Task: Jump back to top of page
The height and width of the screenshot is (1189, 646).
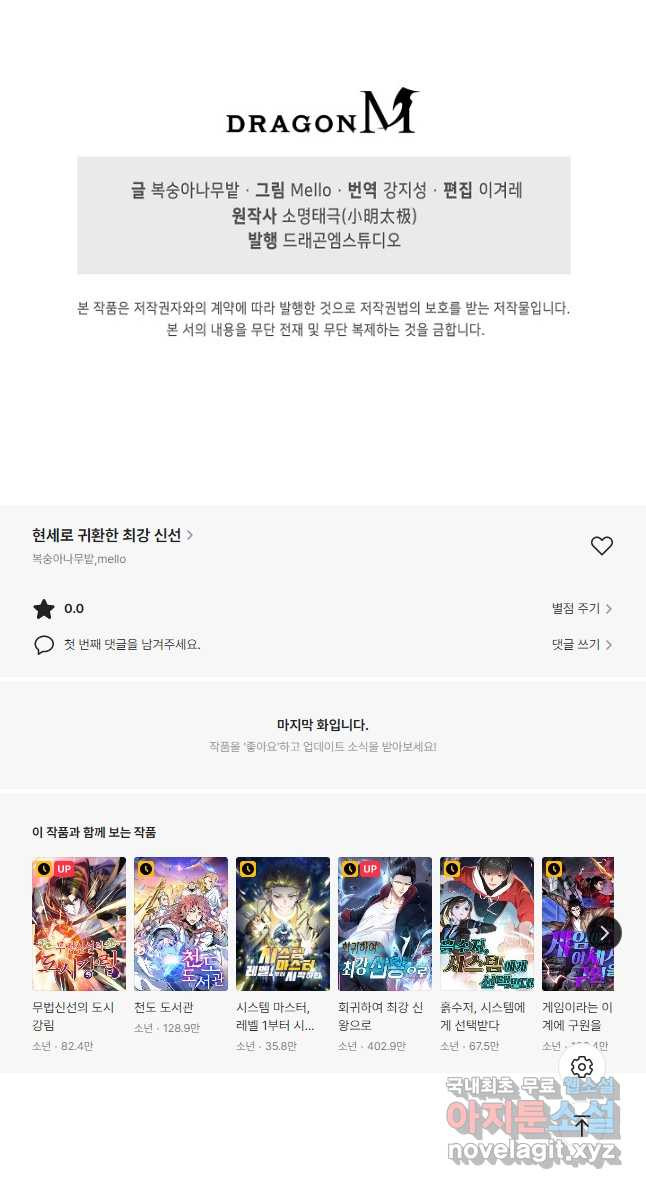Action: click(582, 1124)
